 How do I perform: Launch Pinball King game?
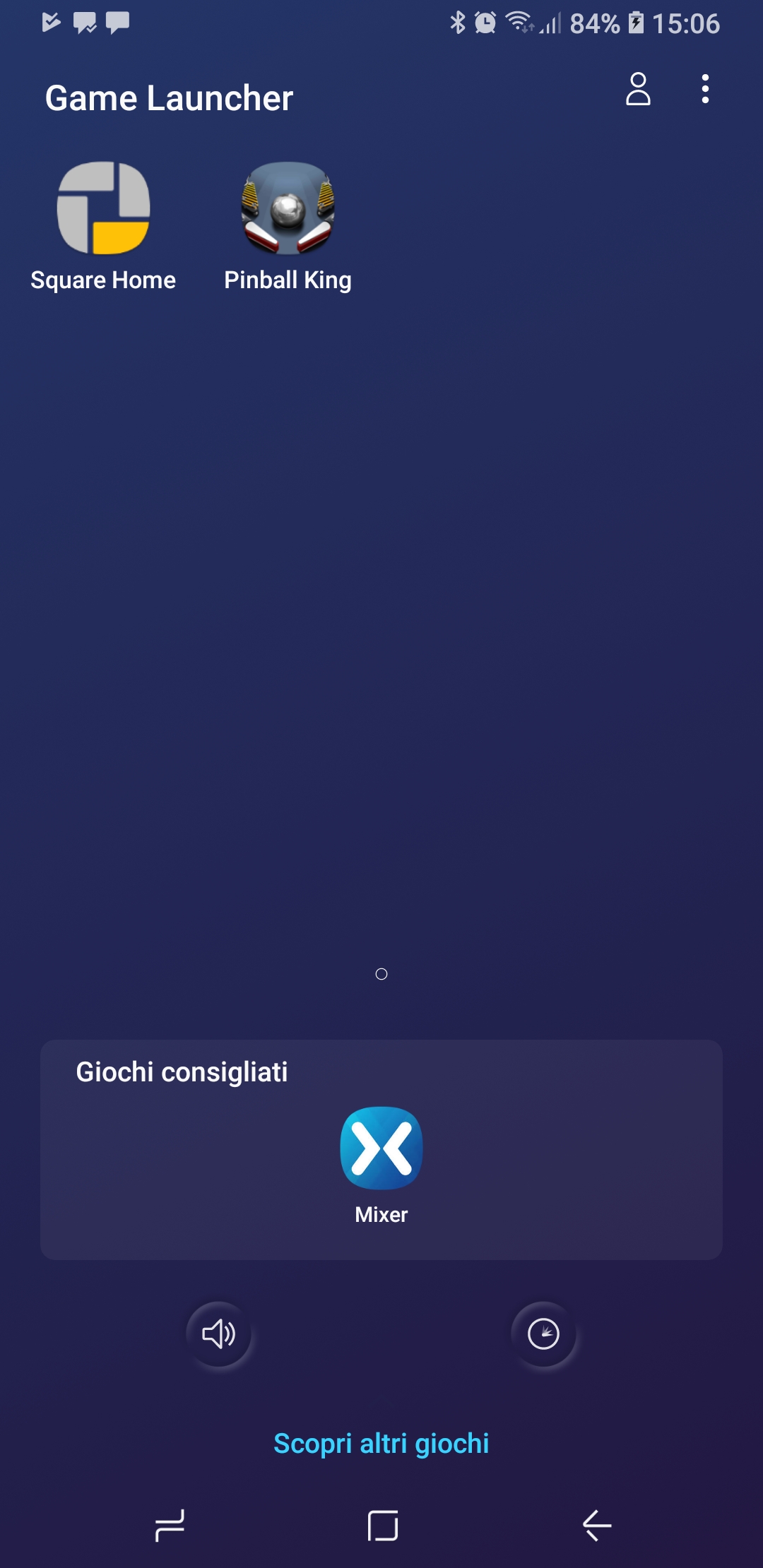(288, 208)
